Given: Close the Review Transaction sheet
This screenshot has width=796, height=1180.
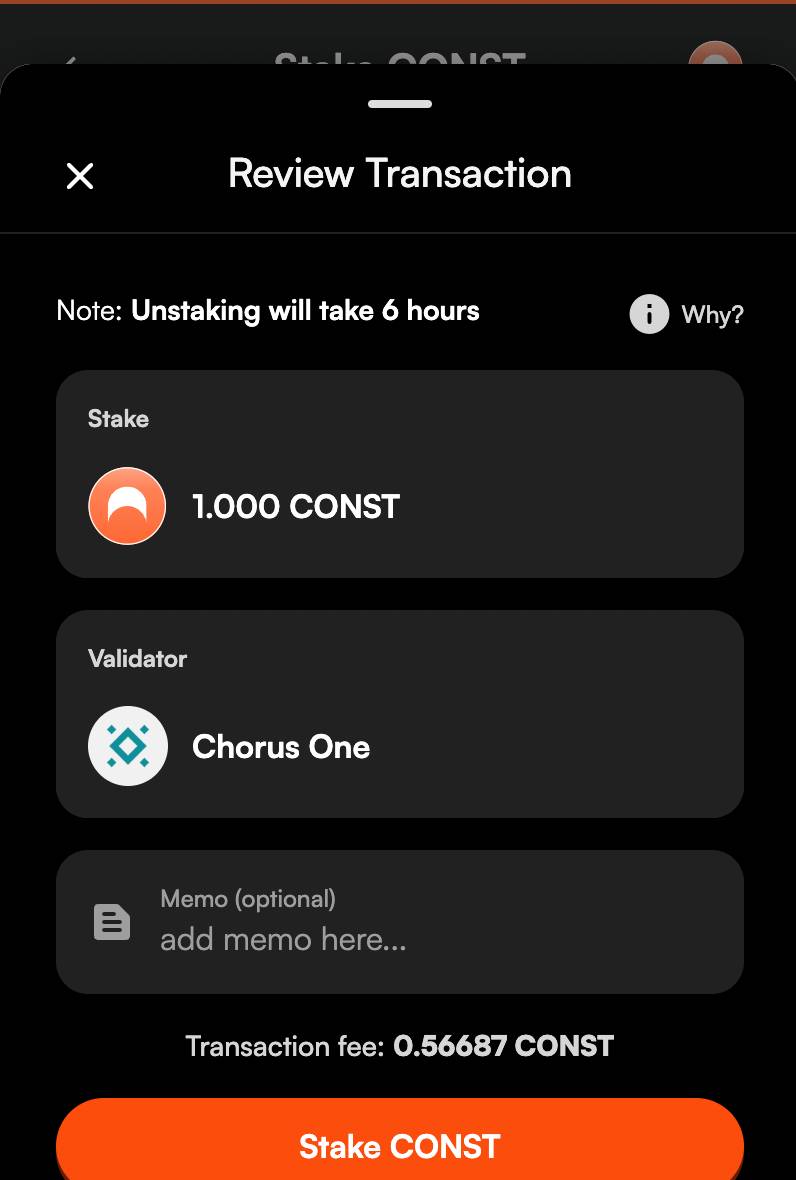Looking at the screenshot, I should [x=80, y=177].
